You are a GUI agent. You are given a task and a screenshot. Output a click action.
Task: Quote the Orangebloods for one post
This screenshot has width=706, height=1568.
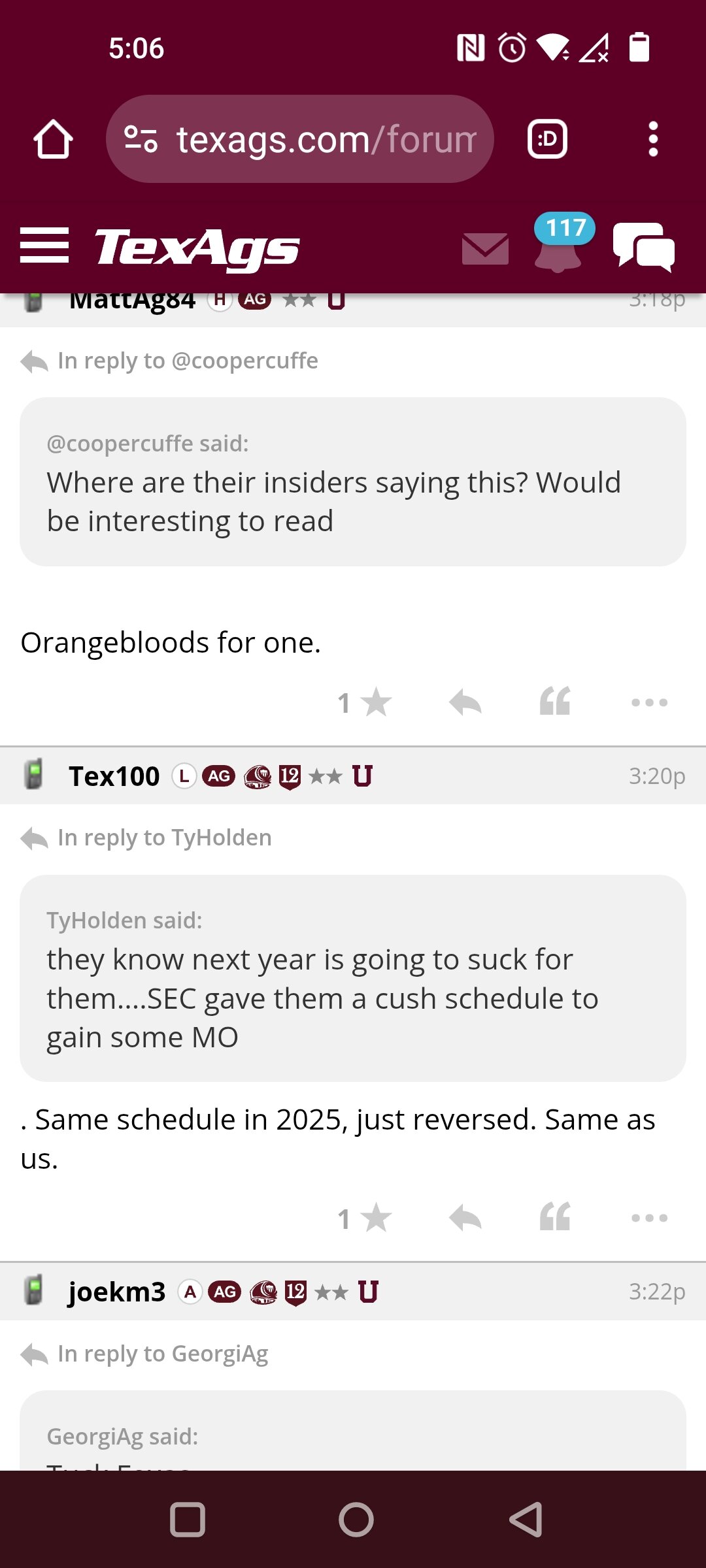coord(555,702)
